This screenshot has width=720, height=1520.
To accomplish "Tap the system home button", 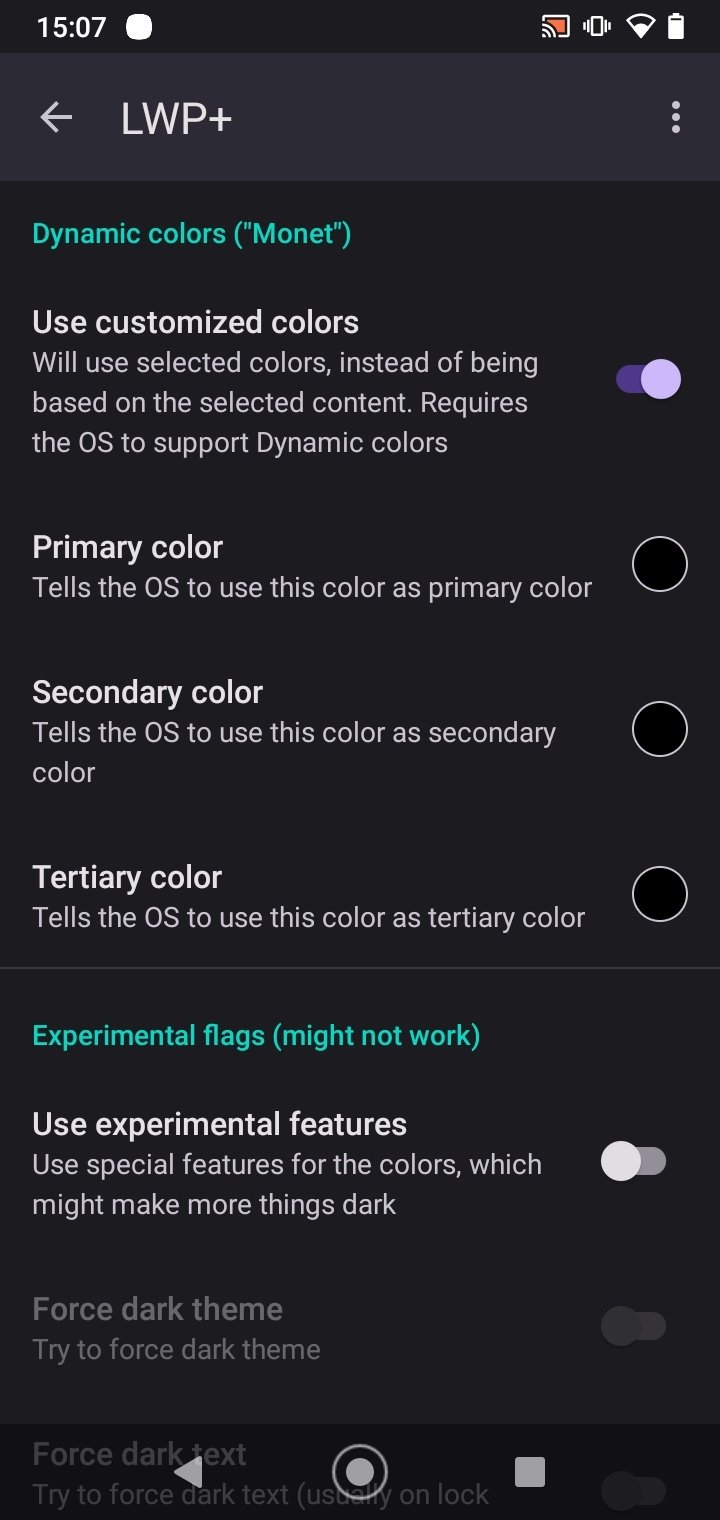I will click(360, 1472).
